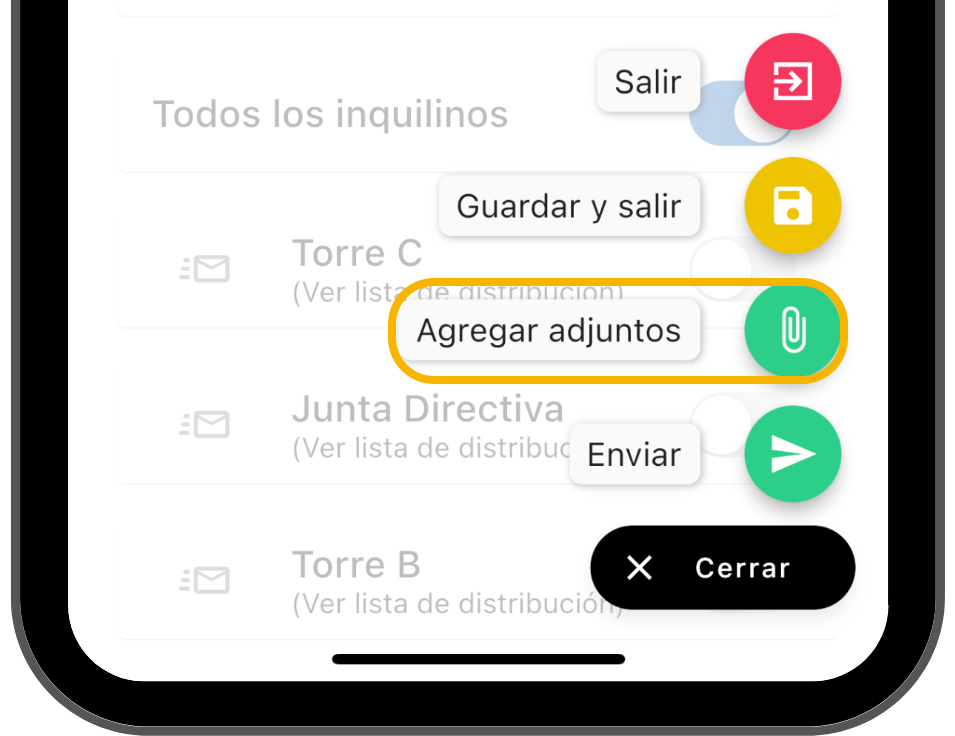Close the action menu with Cerrar
This screenshot has width=955, height=736.
pos(722,568)
